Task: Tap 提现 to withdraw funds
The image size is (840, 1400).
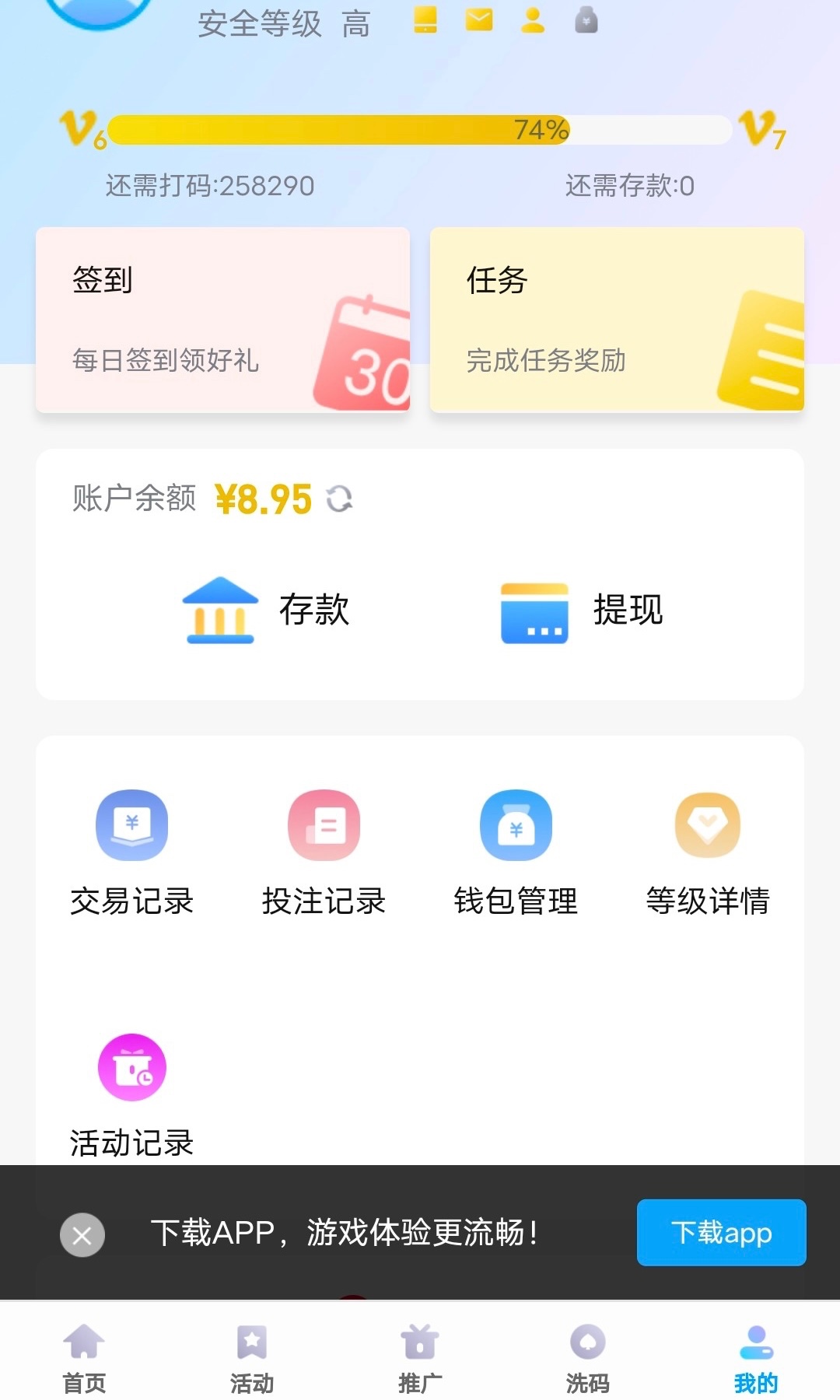Action: point(582,610)
